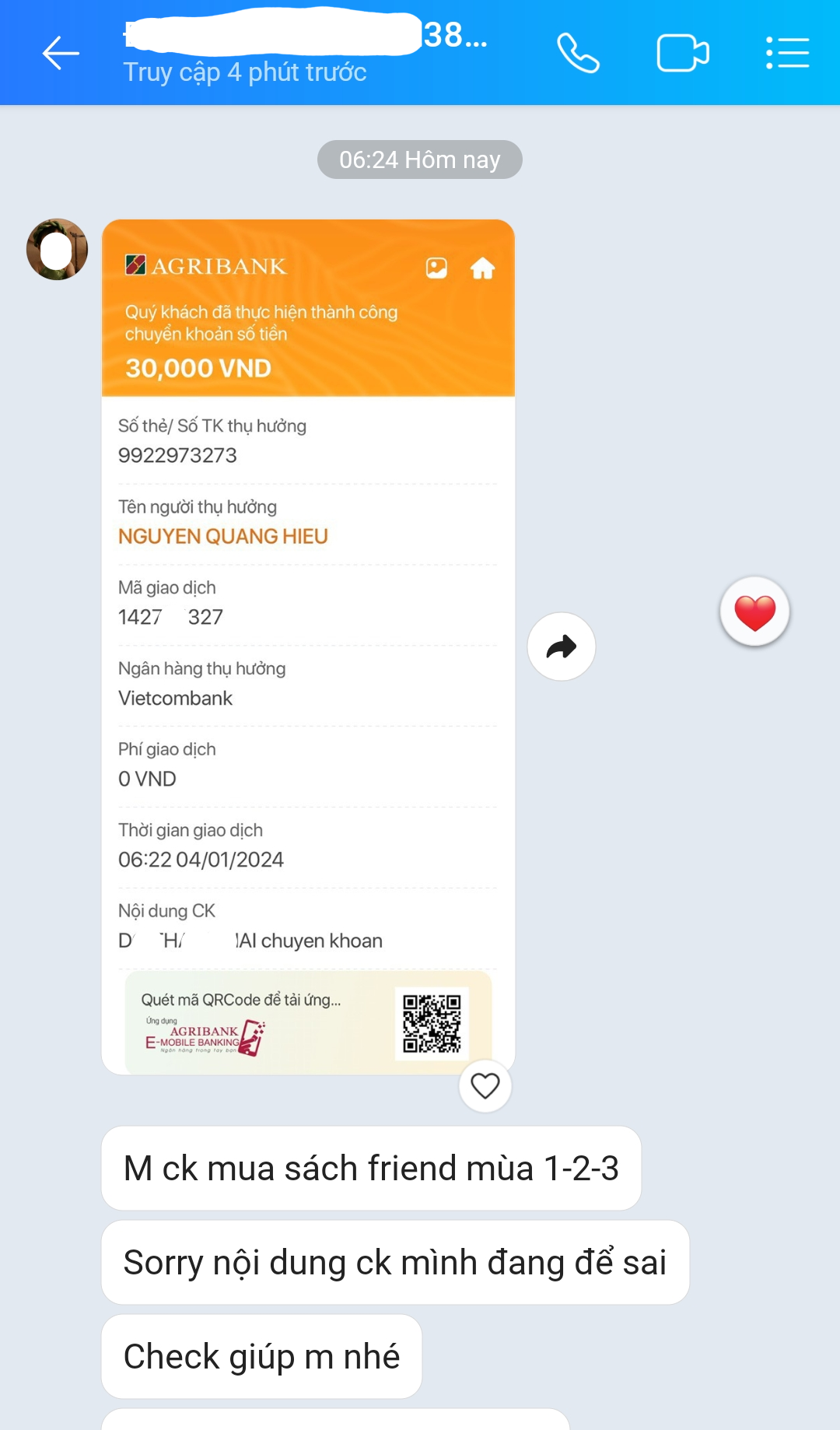Forward the Agribank transfer receipt
This screenshot has width=840, height=1430.
[561, 647]
